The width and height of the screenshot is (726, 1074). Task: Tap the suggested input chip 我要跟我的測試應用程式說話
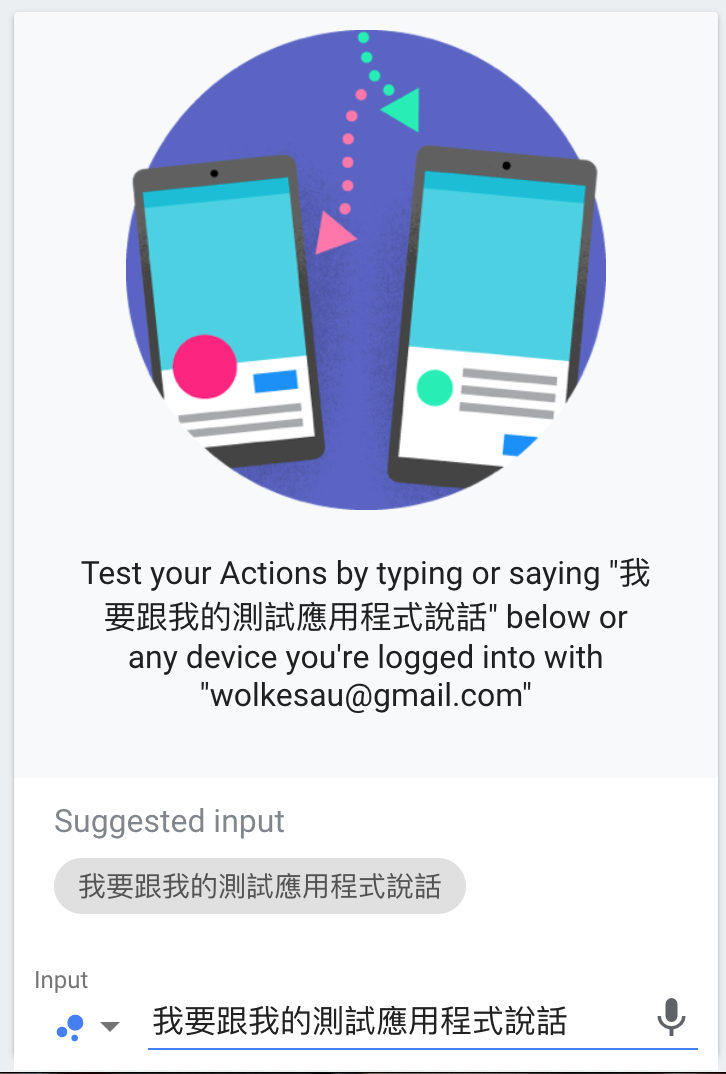pos(259,886)
